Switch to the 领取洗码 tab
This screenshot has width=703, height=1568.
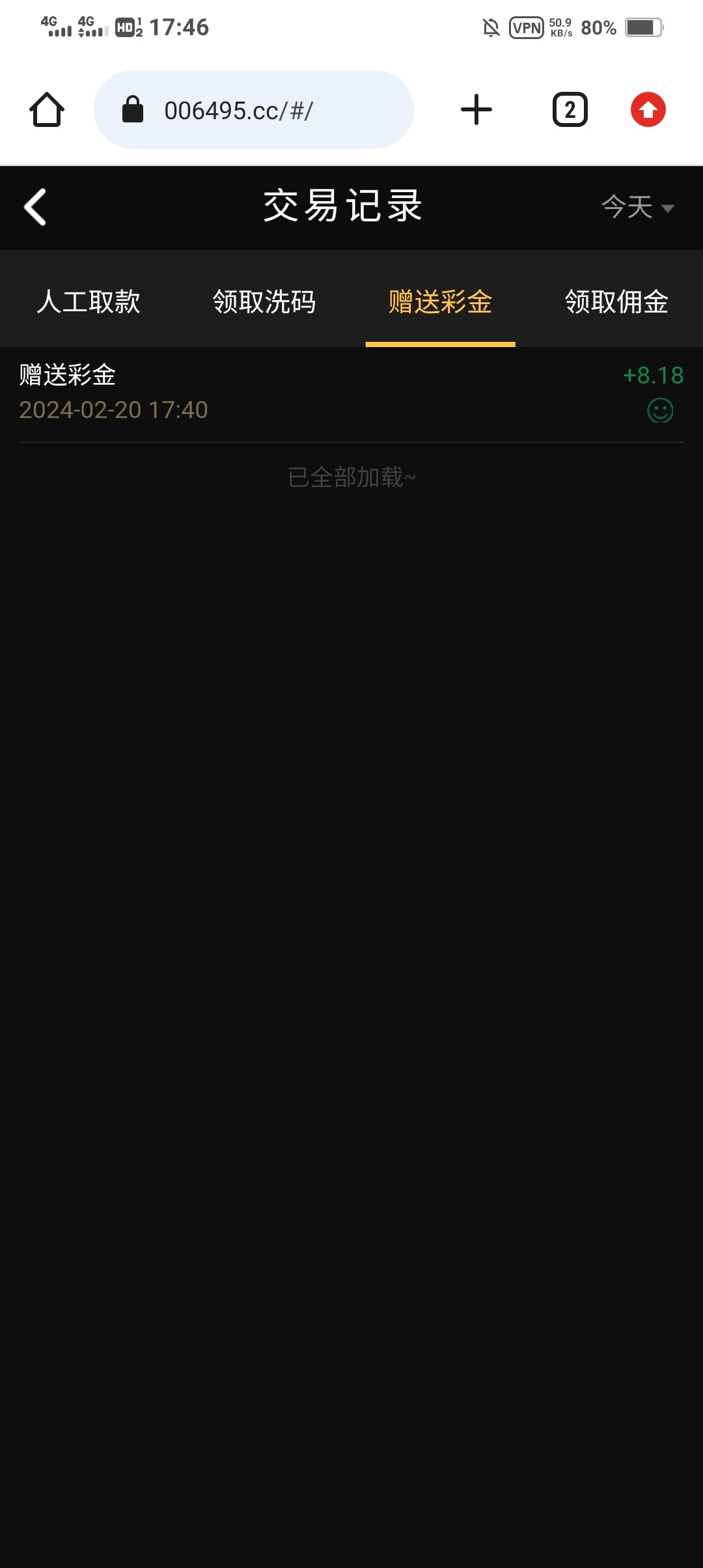[x=264, y=301]
